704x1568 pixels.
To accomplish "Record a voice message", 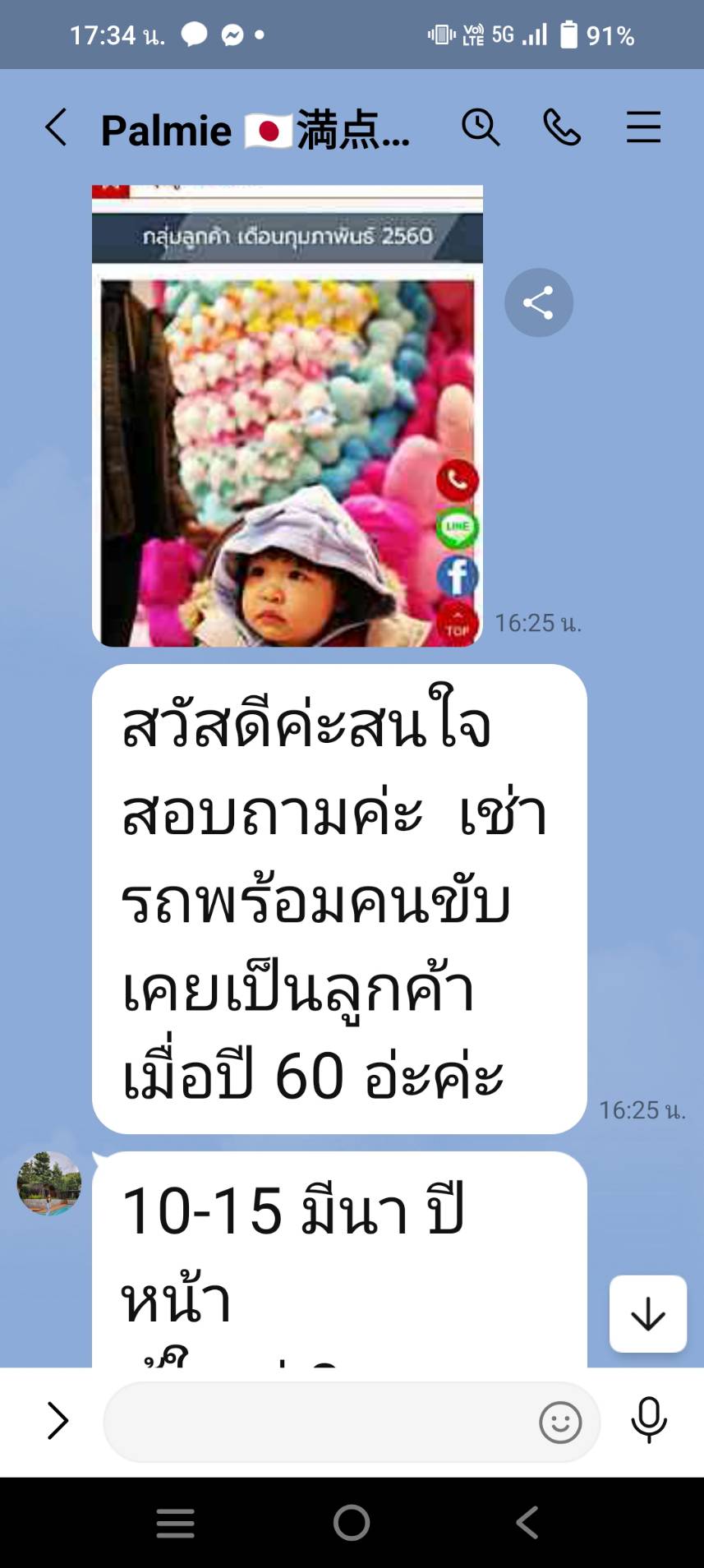I will (648, 1420).
